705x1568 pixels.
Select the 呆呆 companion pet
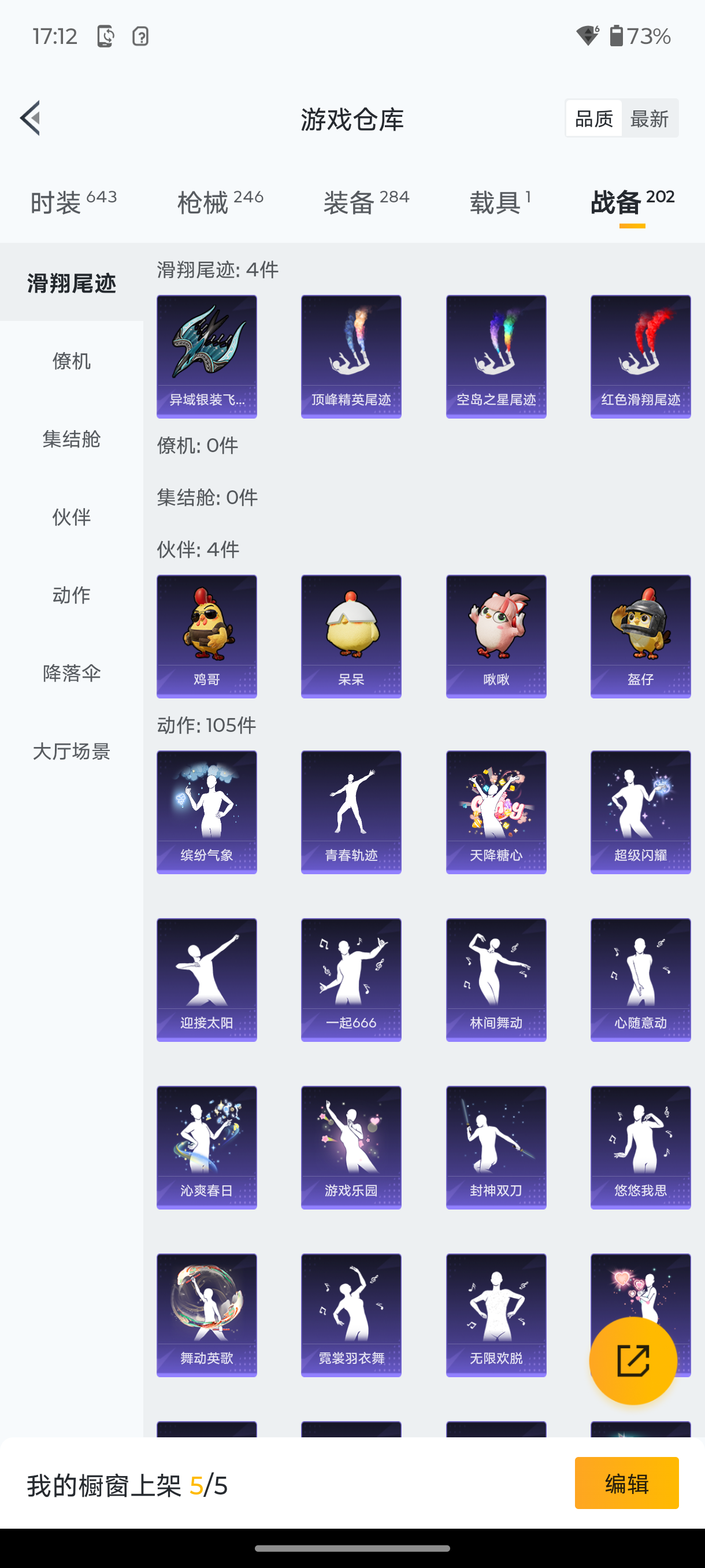tap(351, 635)
